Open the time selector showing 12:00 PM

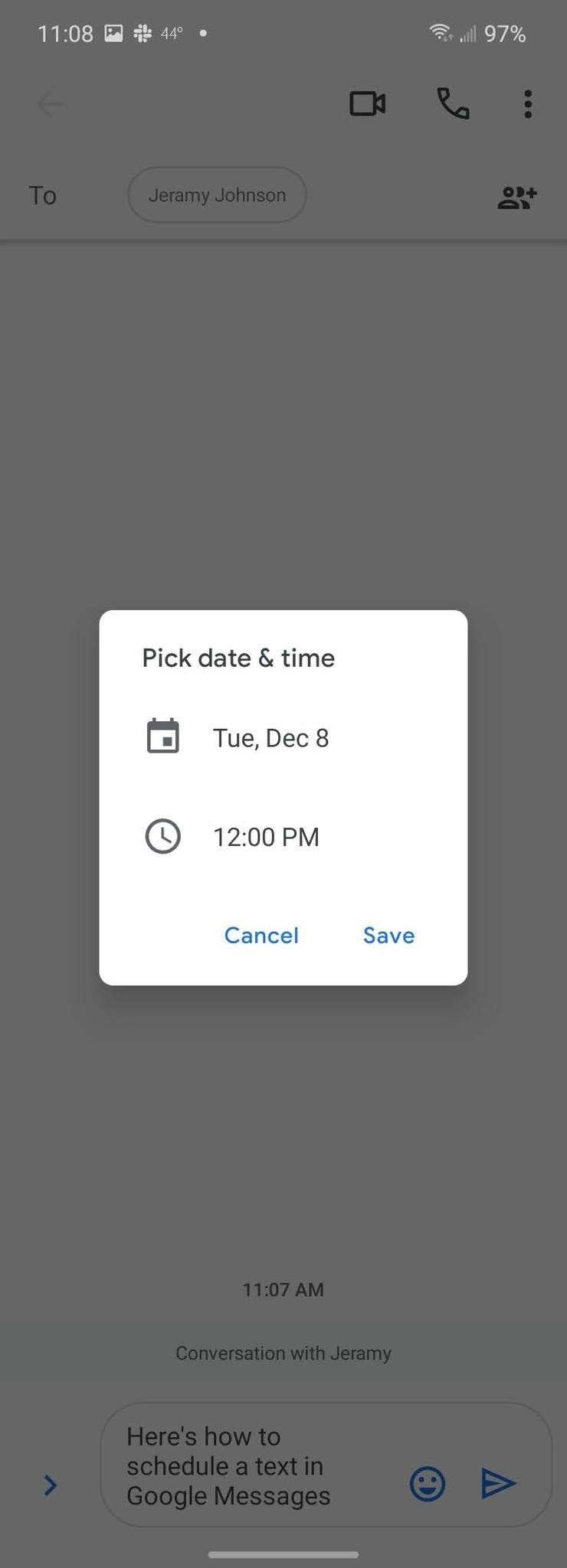tap(266, 836)
